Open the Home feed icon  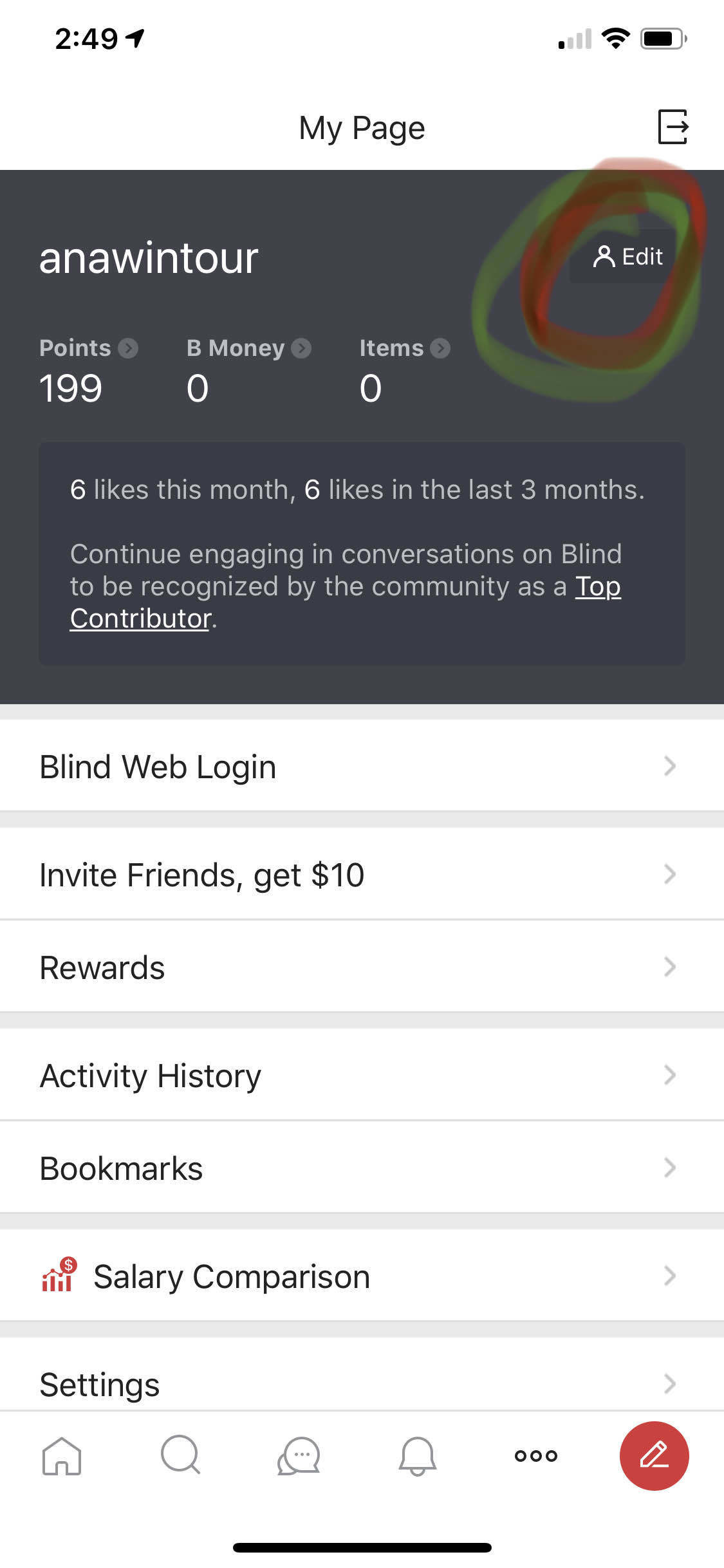click(x=60, y=1458)
